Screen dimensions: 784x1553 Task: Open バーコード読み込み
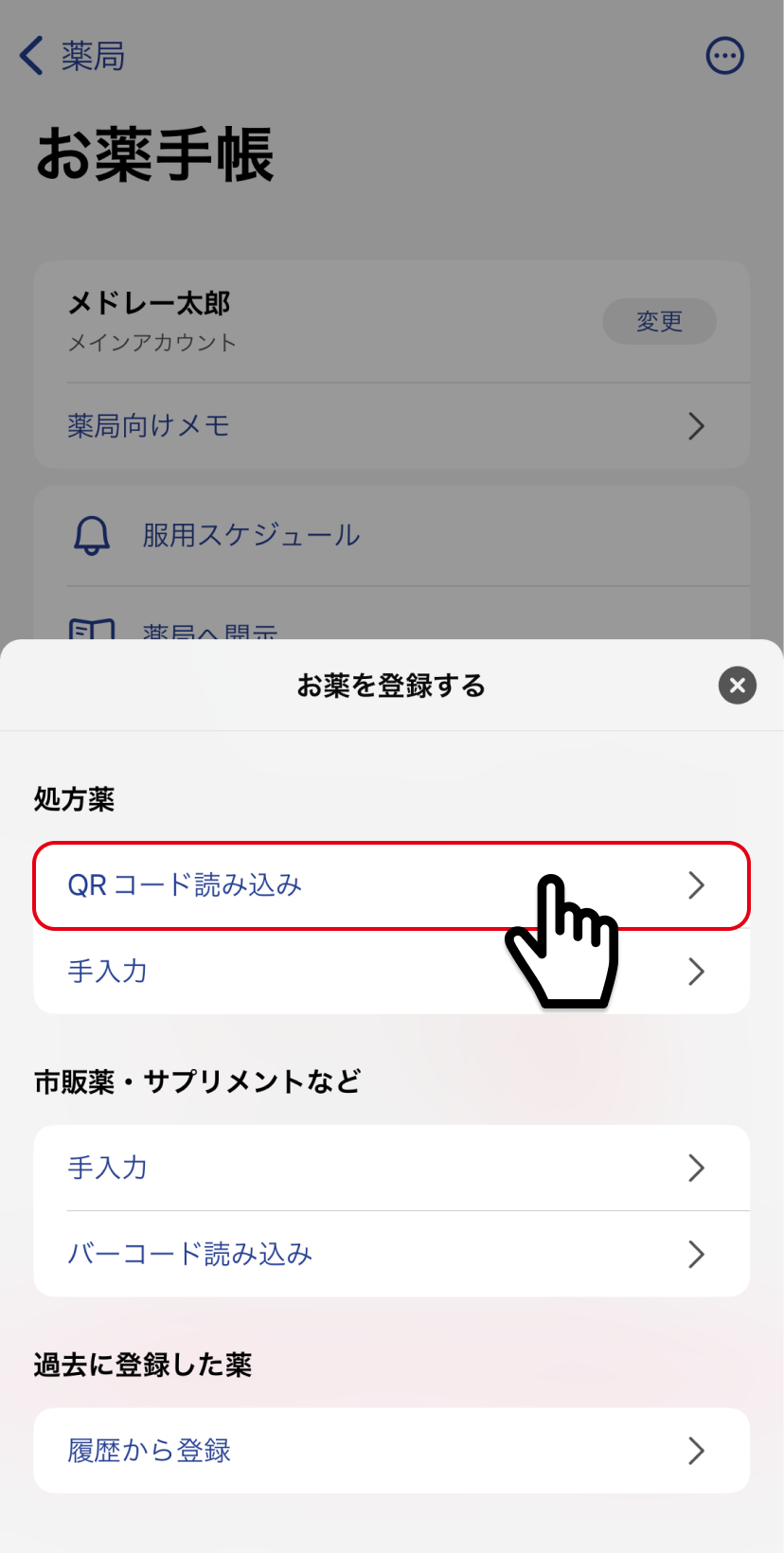(x=391, y=1254)
